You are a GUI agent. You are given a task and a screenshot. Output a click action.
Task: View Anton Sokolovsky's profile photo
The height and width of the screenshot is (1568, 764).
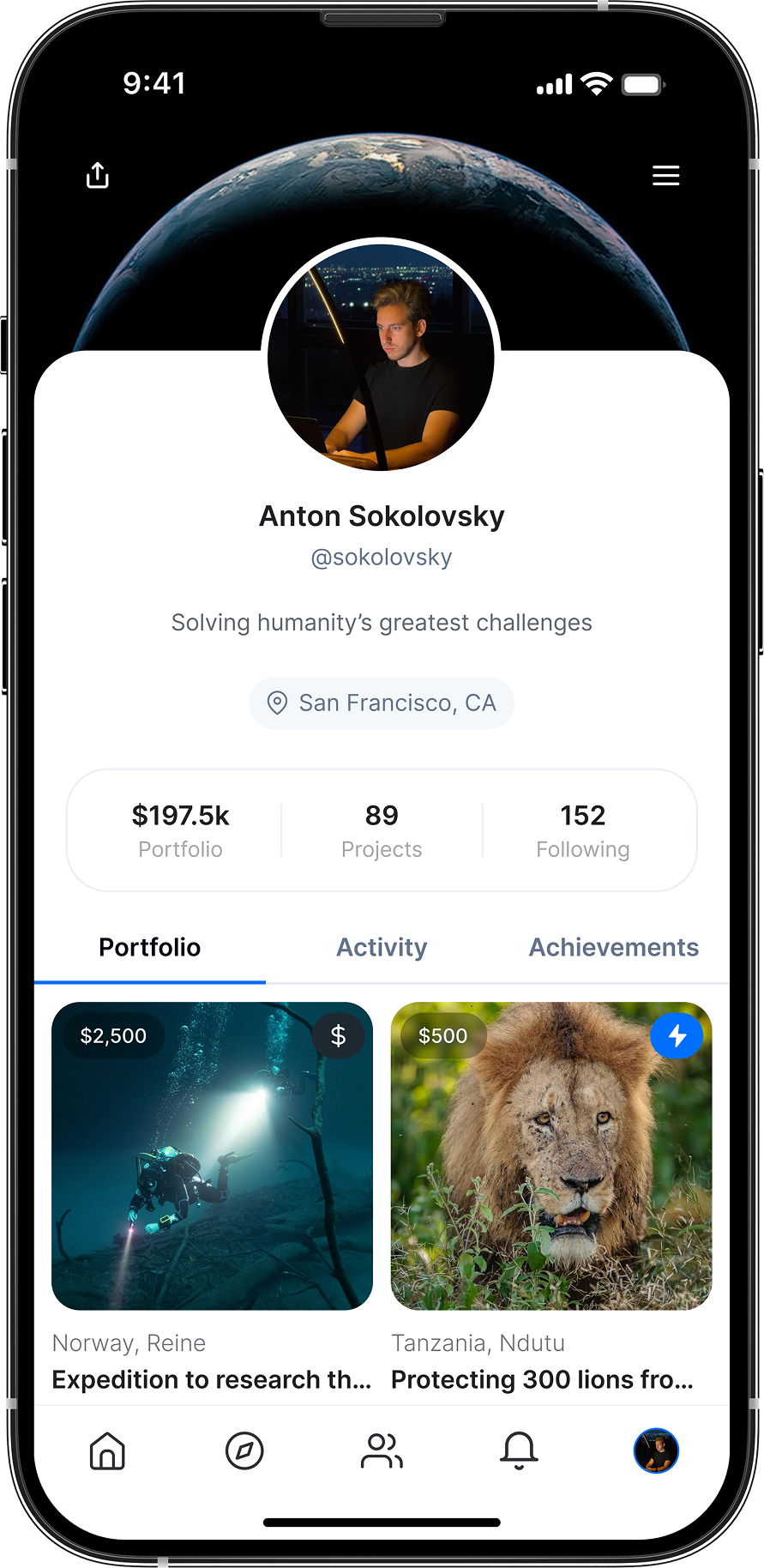point(382,356)
